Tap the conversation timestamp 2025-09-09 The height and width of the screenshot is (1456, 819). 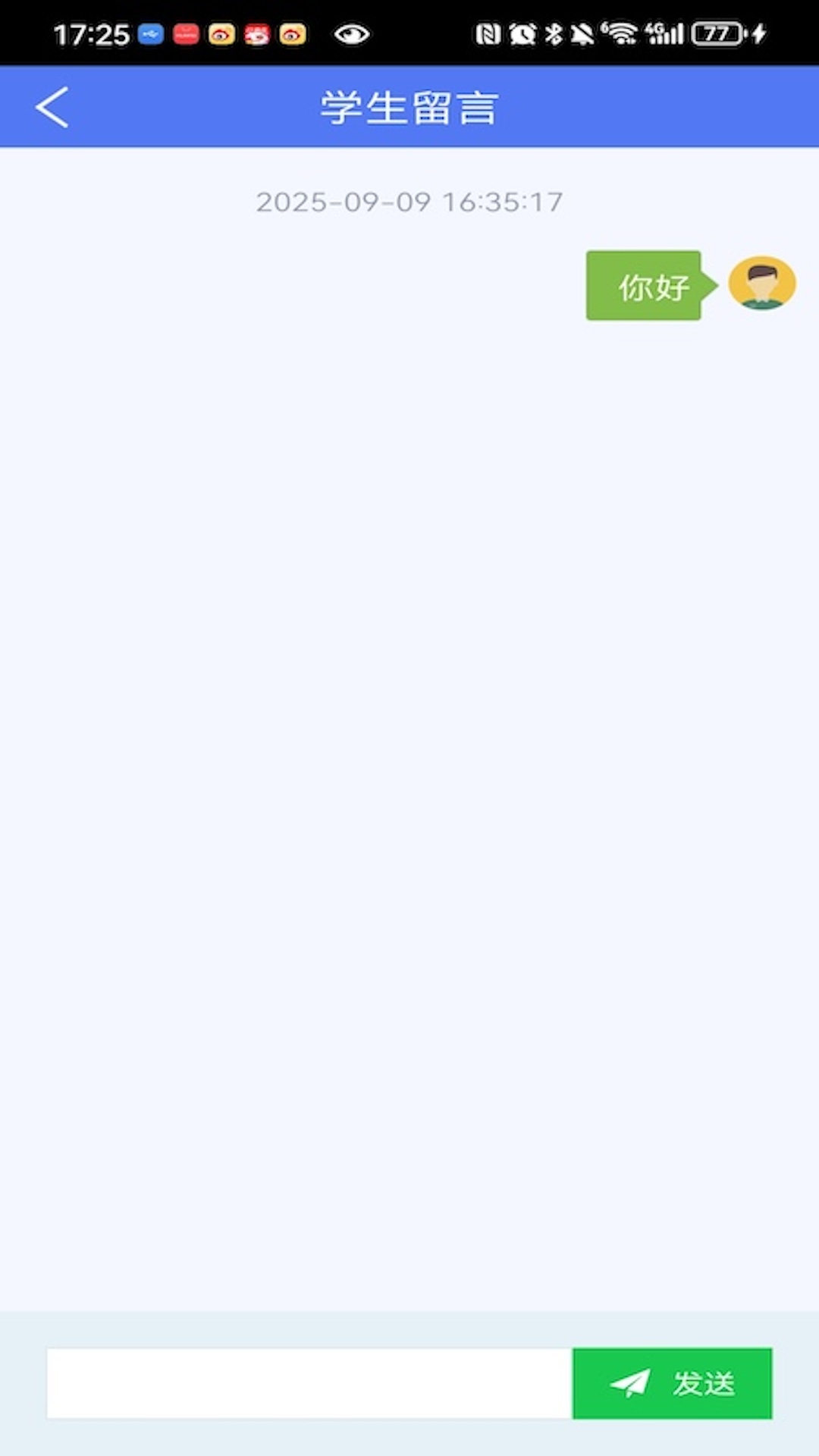click(x=409, y=201)
